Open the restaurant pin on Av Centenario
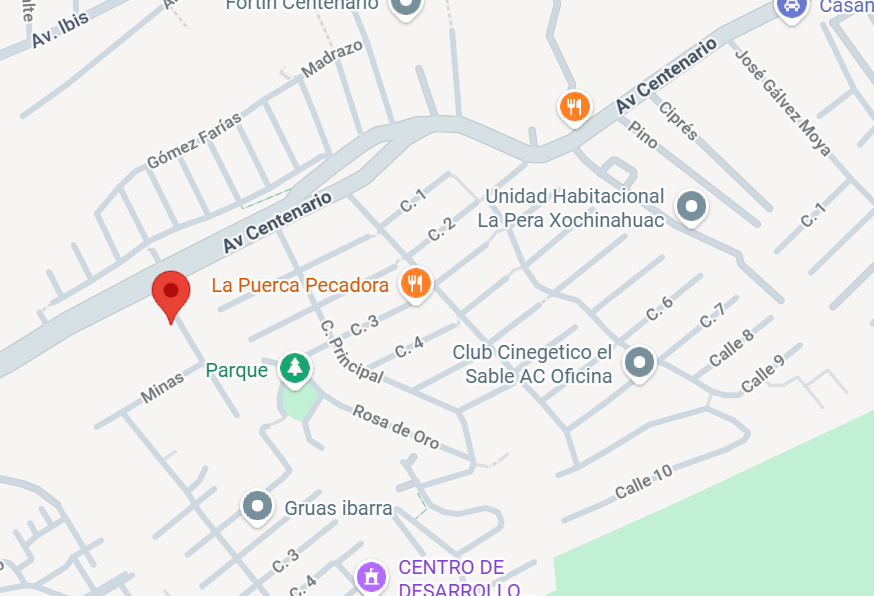Viewport: 874px width, 596px height. [574, 106]
